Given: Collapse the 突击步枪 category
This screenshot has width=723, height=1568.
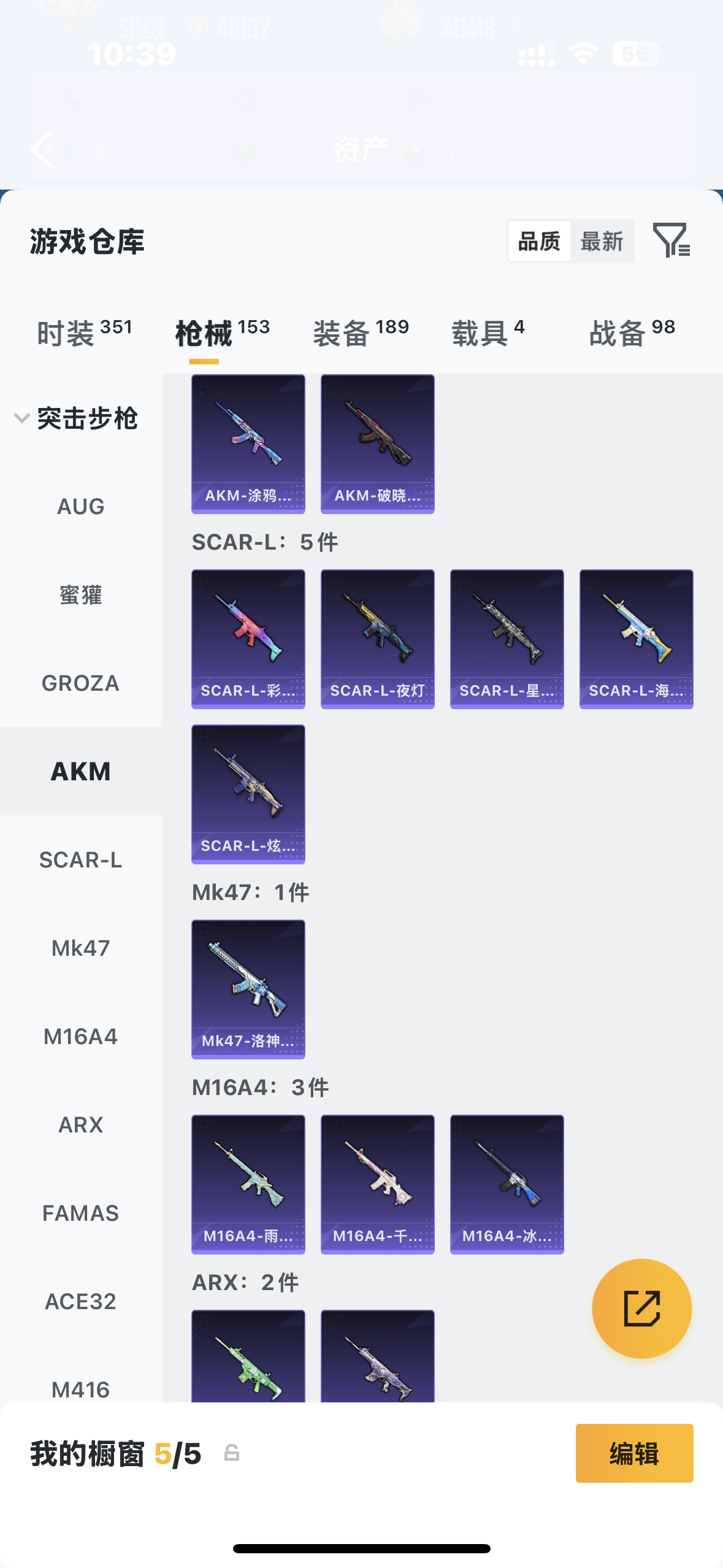Looking at the screenshot, I should [22, 418].
